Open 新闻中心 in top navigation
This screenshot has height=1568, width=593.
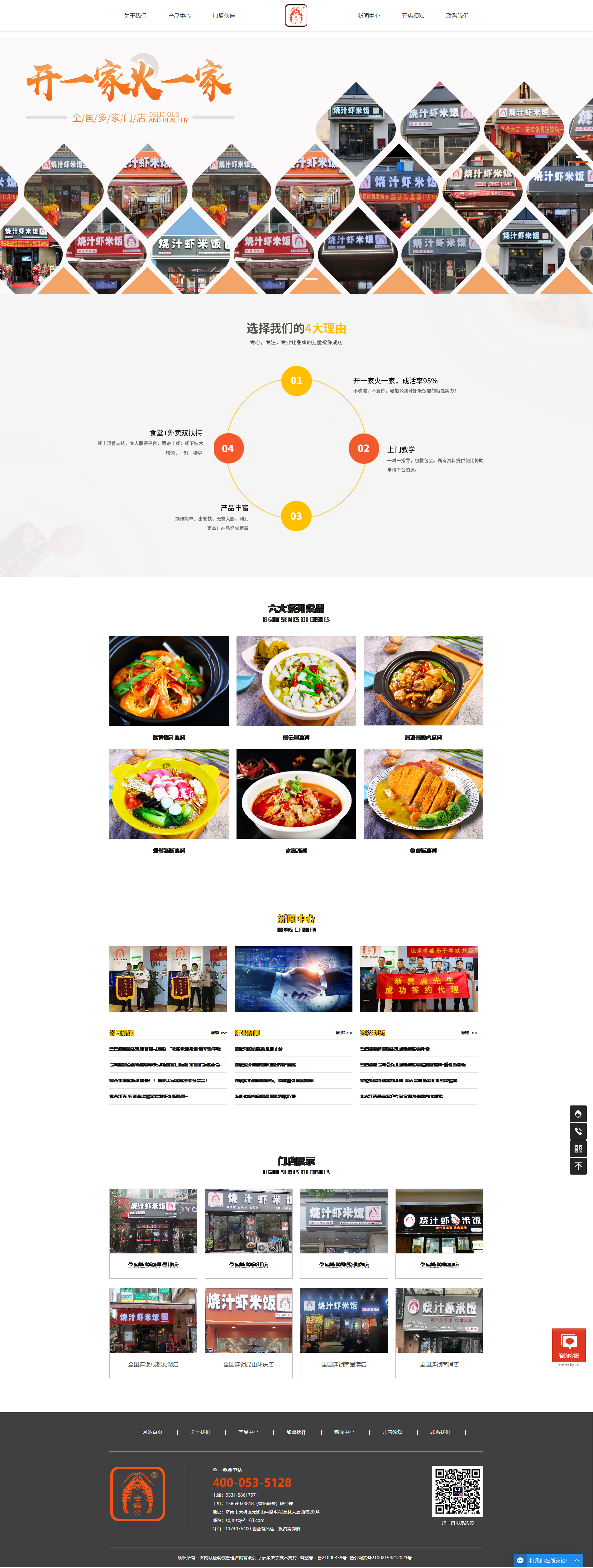368,16
